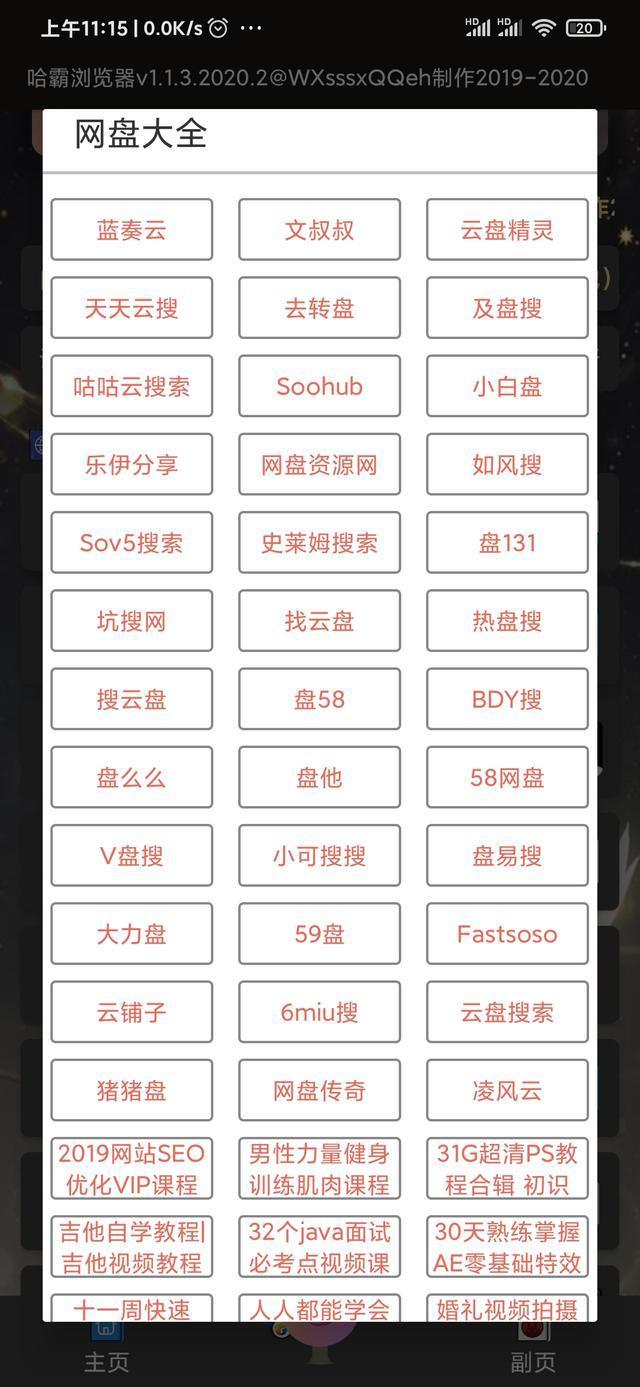Open 网盘传奇
Image resolution: width=640 pixels, height=1387 pixels.
(x=319, y=1090)
